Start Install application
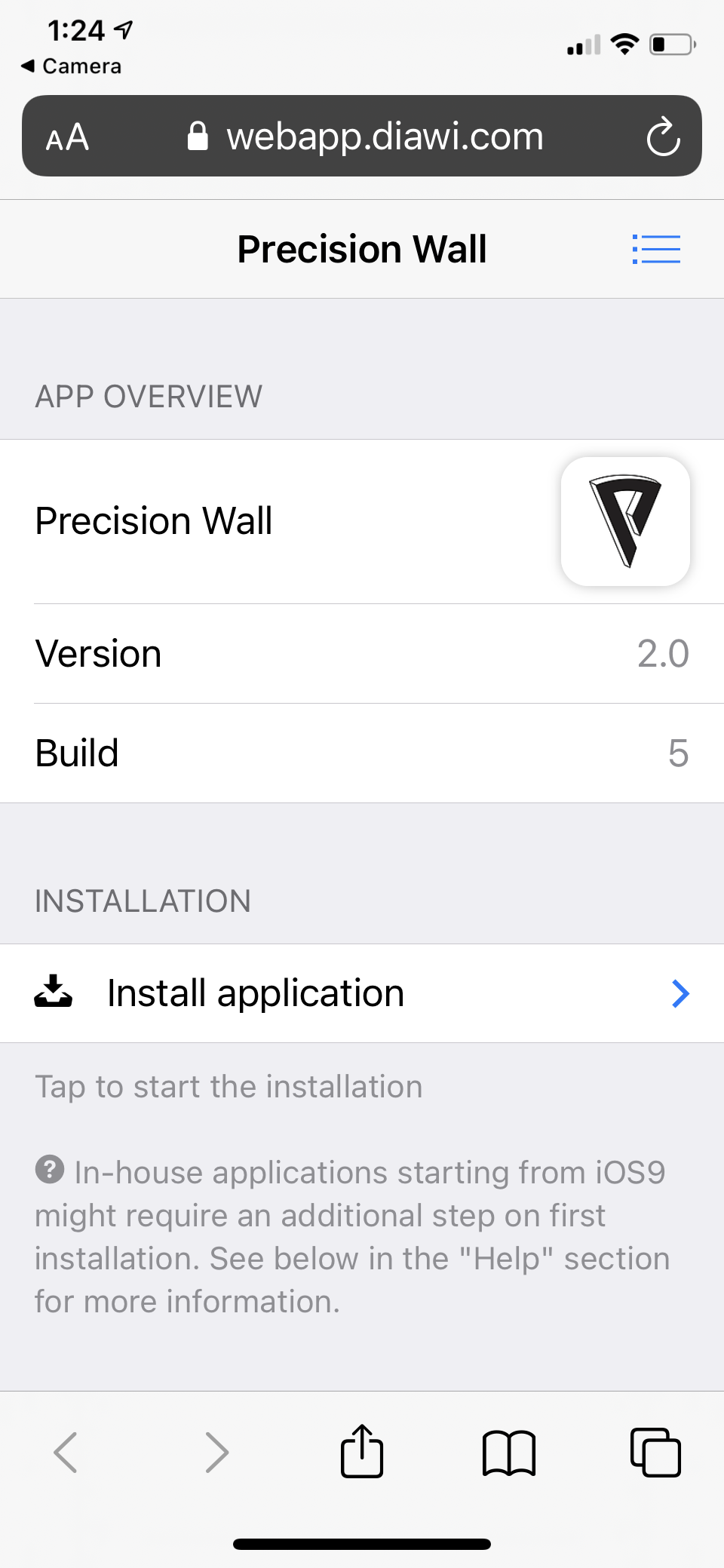The image size is (724, 1568). (x=362, y=993)
